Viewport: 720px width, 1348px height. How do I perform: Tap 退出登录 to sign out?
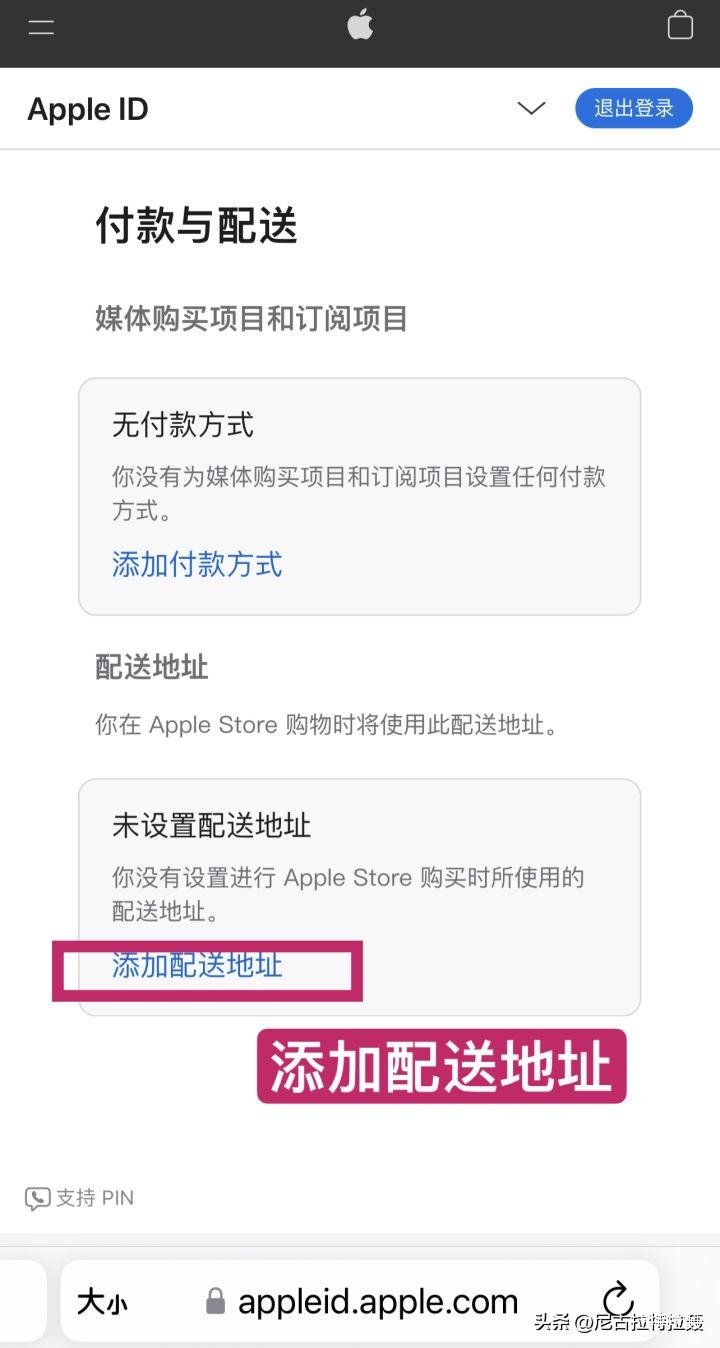tap(634, 108)
